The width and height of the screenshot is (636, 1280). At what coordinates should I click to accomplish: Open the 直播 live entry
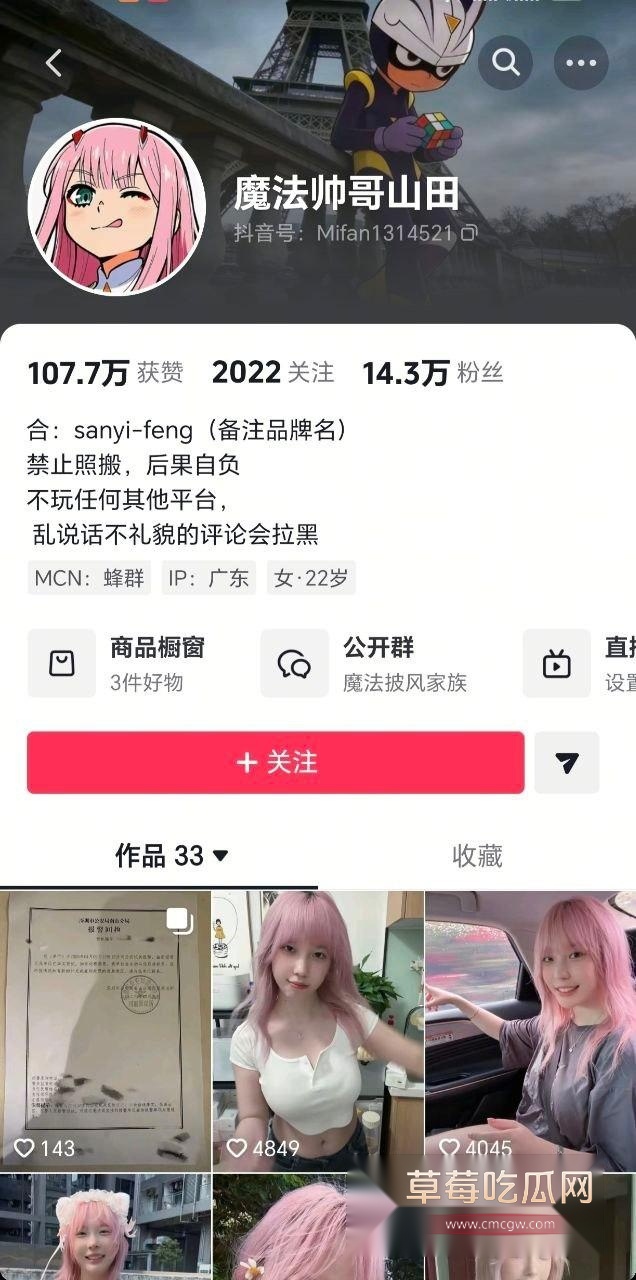580,664
